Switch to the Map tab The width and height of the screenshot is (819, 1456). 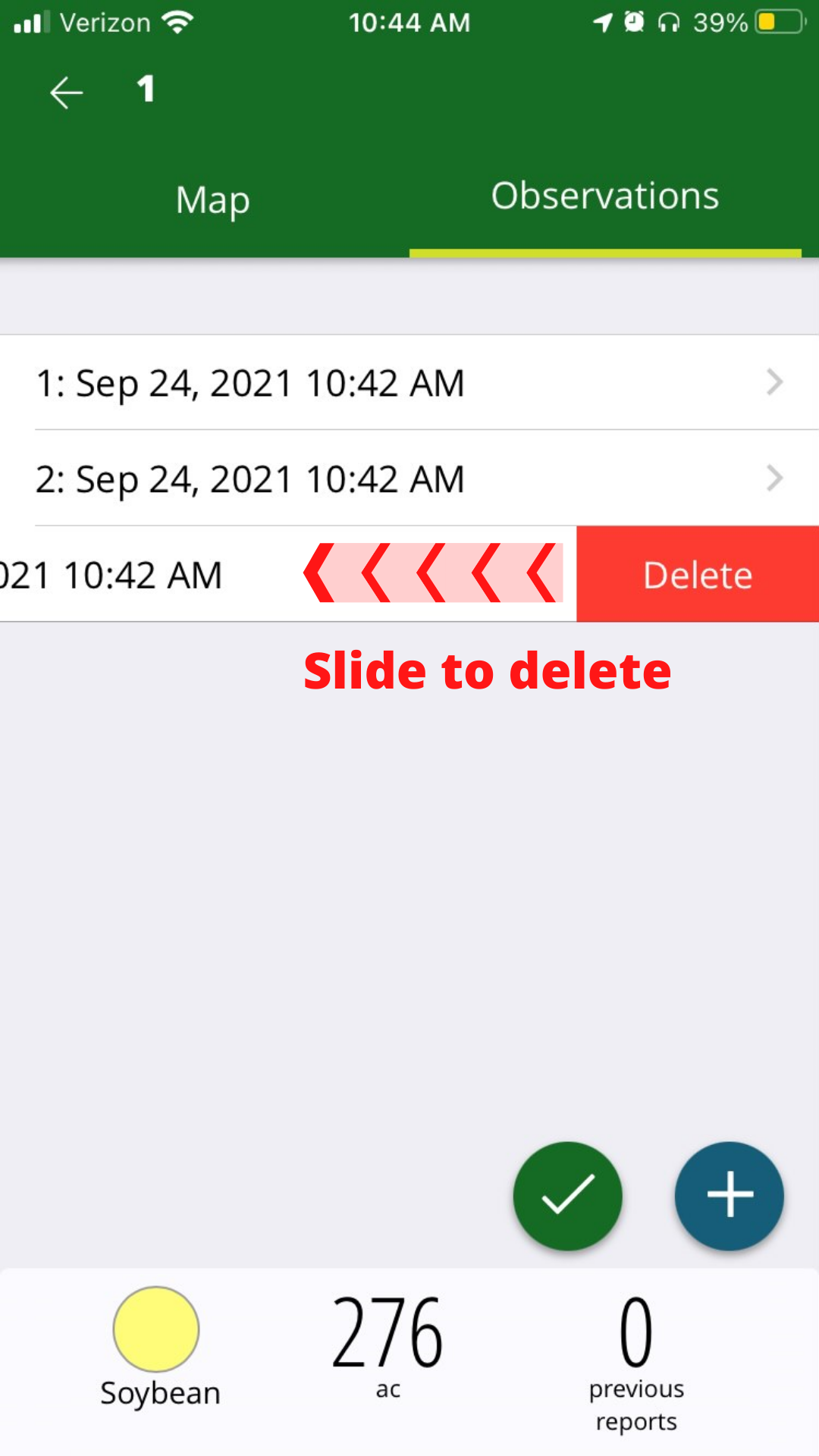coord(212,201)
